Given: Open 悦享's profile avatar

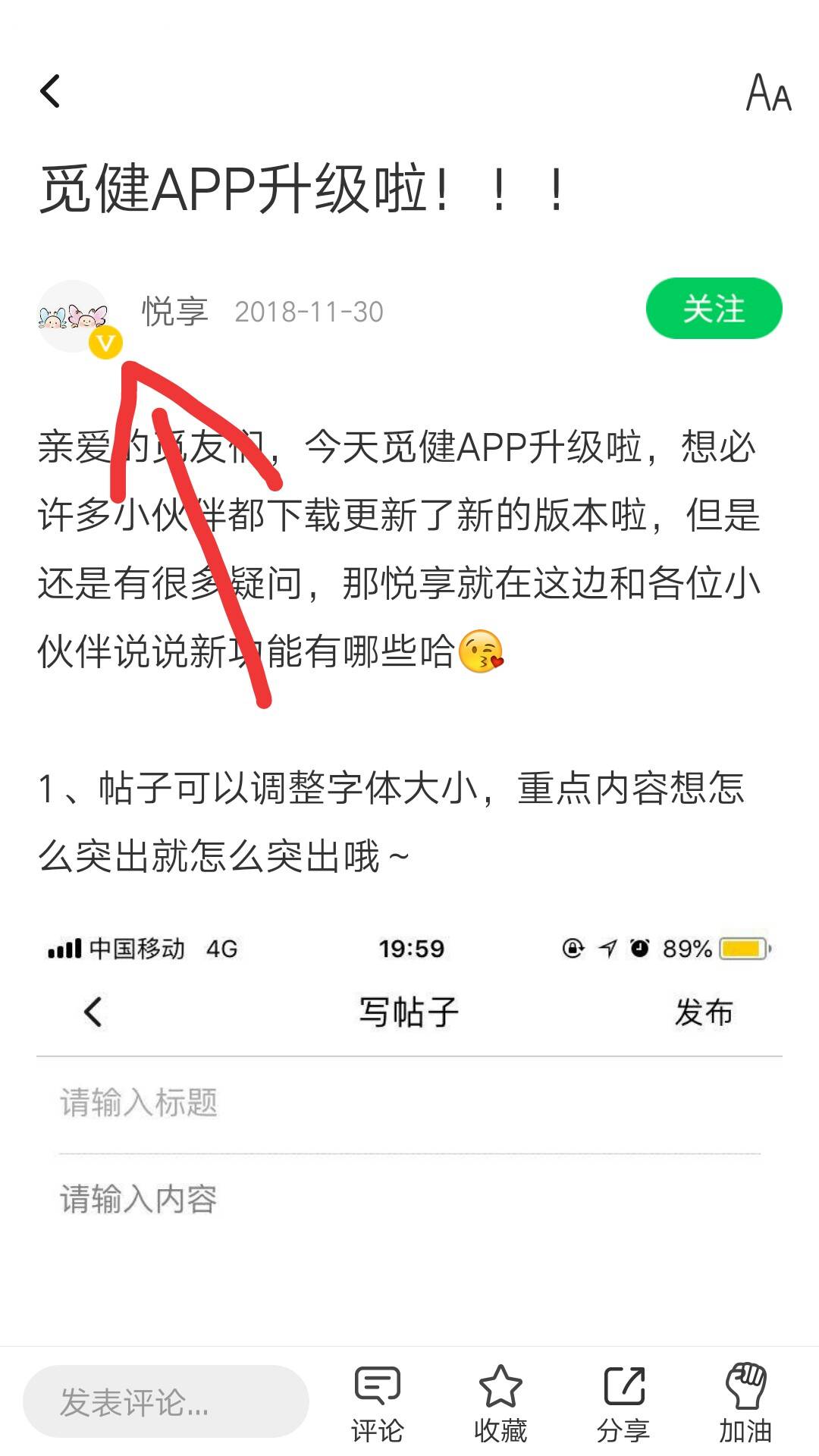Looking at the screenshot, I should [x=74, y=315].
